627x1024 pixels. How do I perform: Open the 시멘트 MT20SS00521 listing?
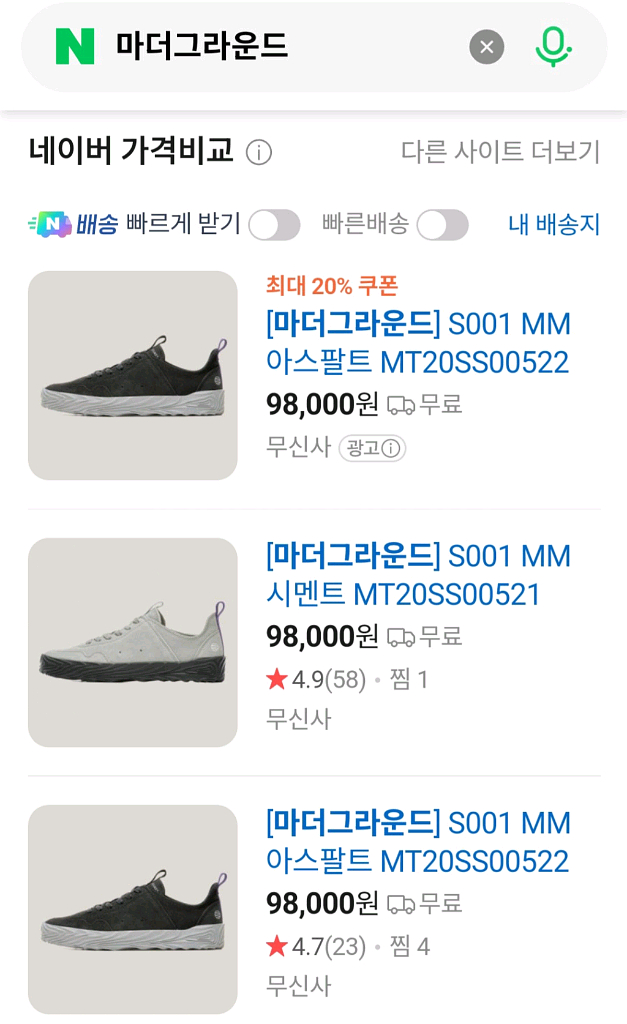click(418, 575)
